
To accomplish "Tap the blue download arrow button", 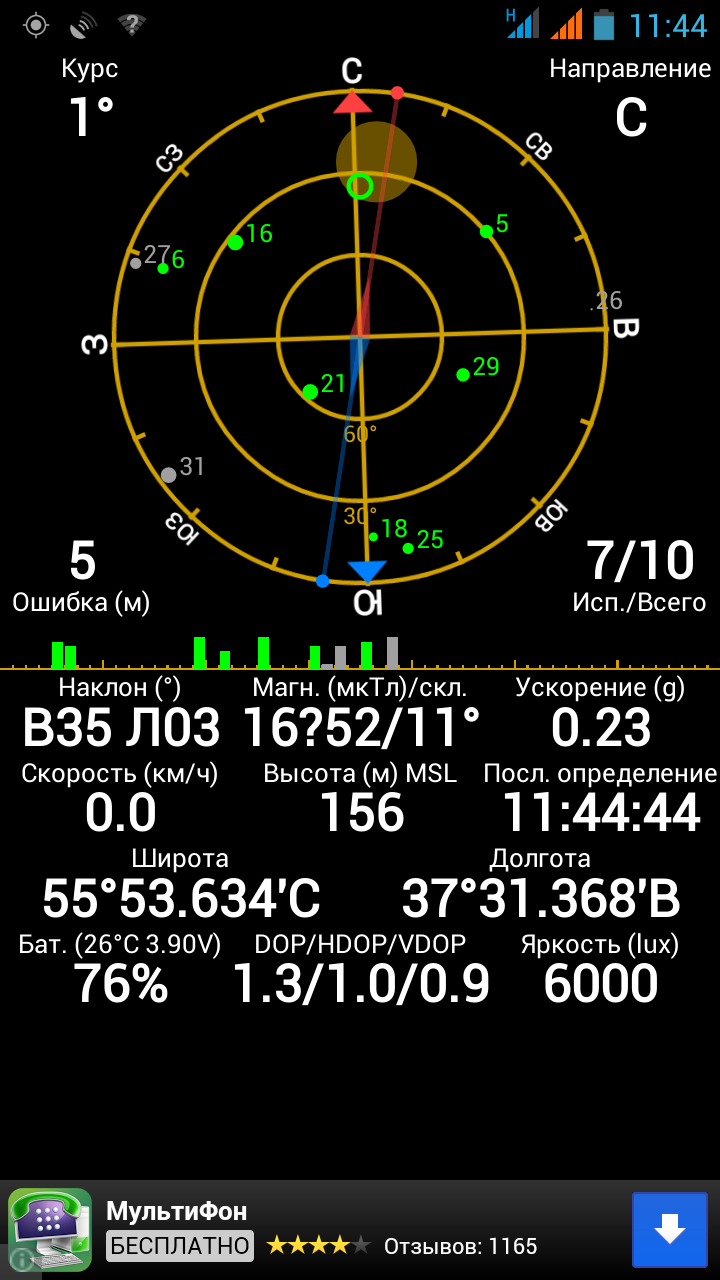I will (x=669, y=1230).
